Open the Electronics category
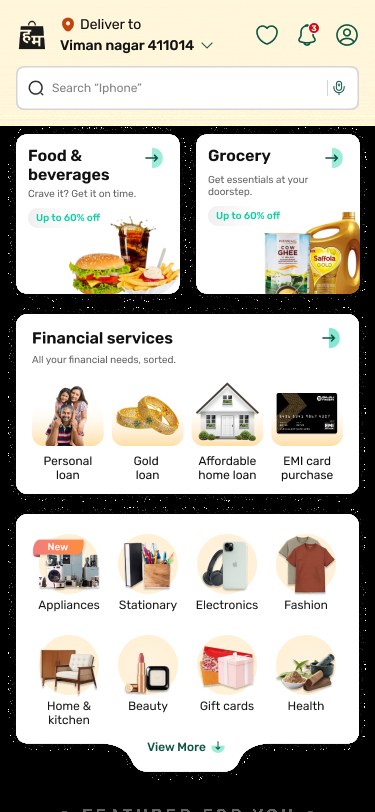The height and width of the screenshot is (812, 375). click(x=227, y=575)
